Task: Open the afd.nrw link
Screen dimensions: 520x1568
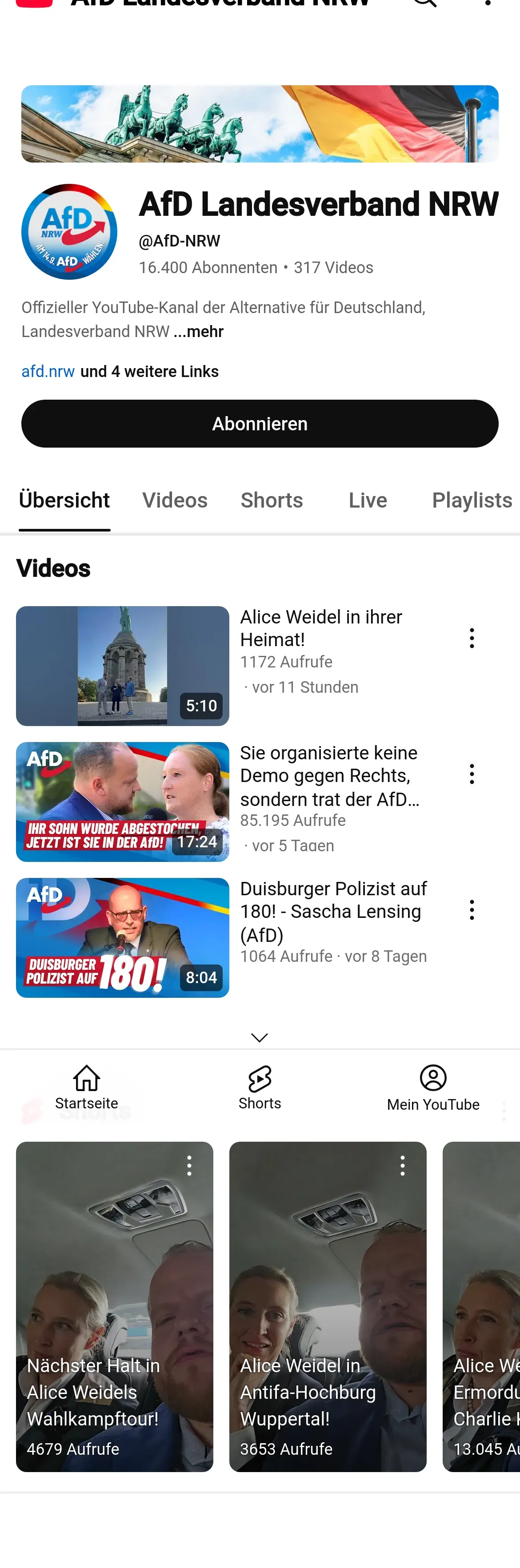Action: tap(48, 371)
